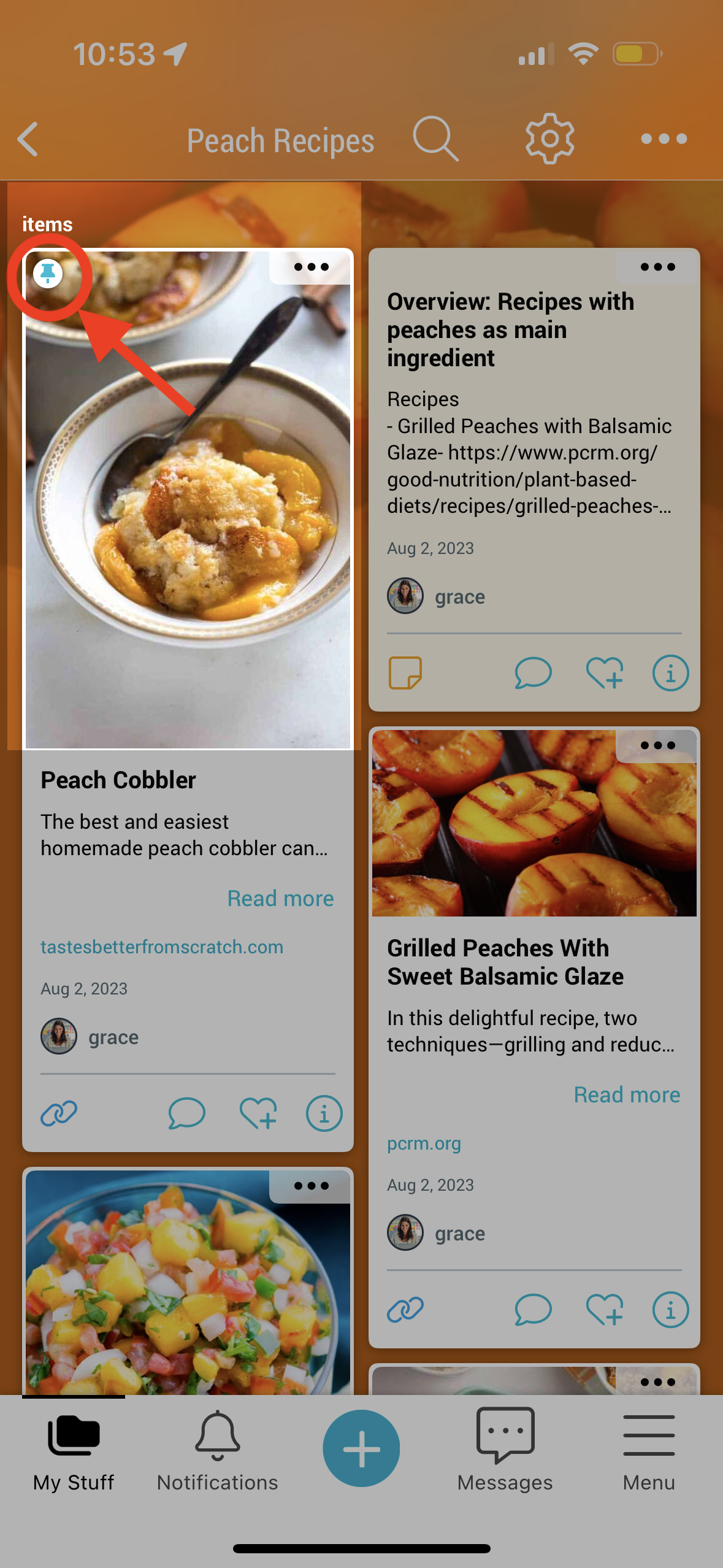View info for the Overview note

tap(670, 673)
